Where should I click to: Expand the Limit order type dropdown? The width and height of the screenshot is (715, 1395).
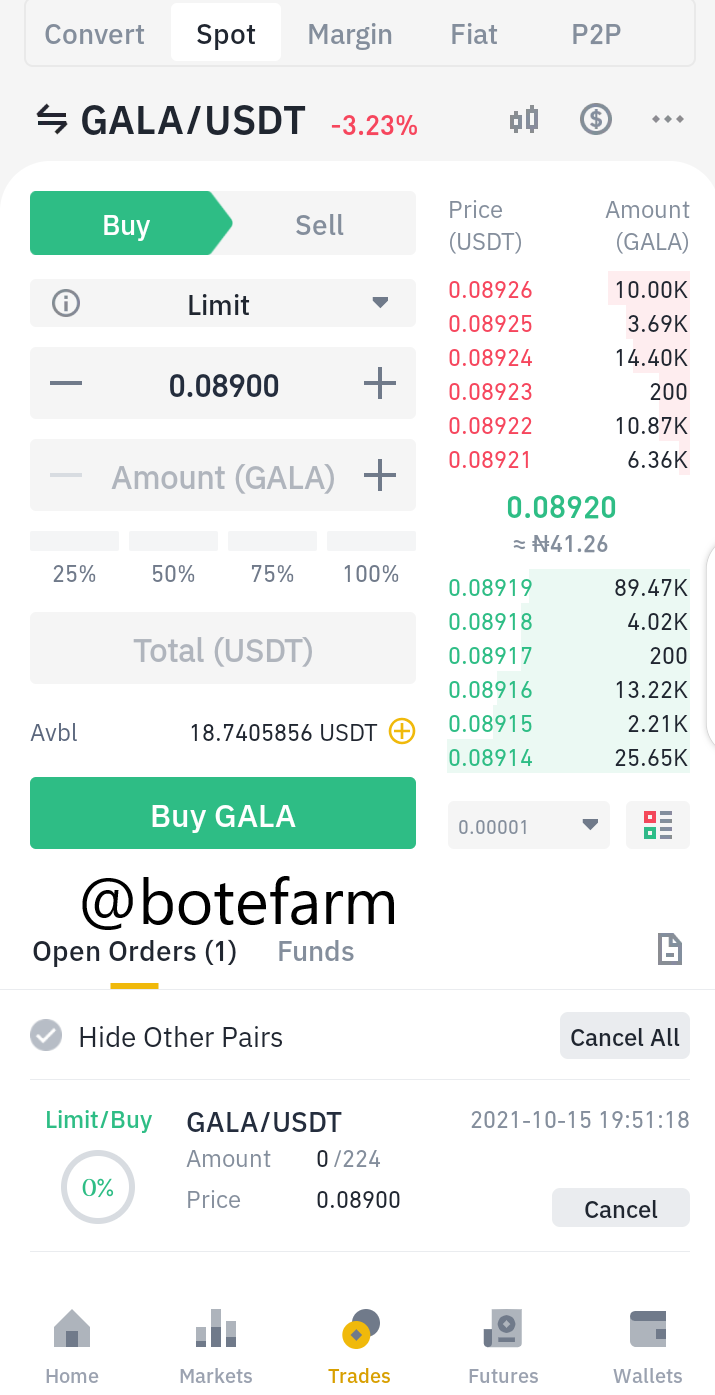point(223,304)
